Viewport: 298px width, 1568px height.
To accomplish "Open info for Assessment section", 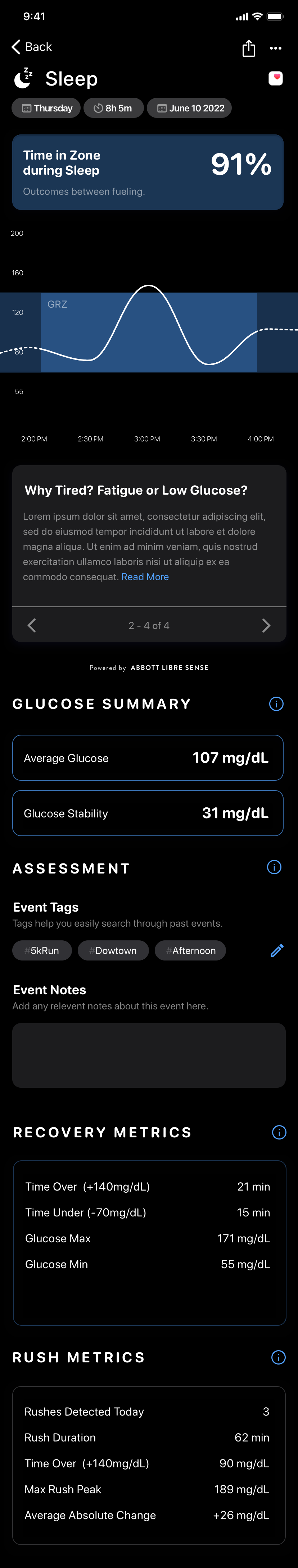I will point(274,867).
